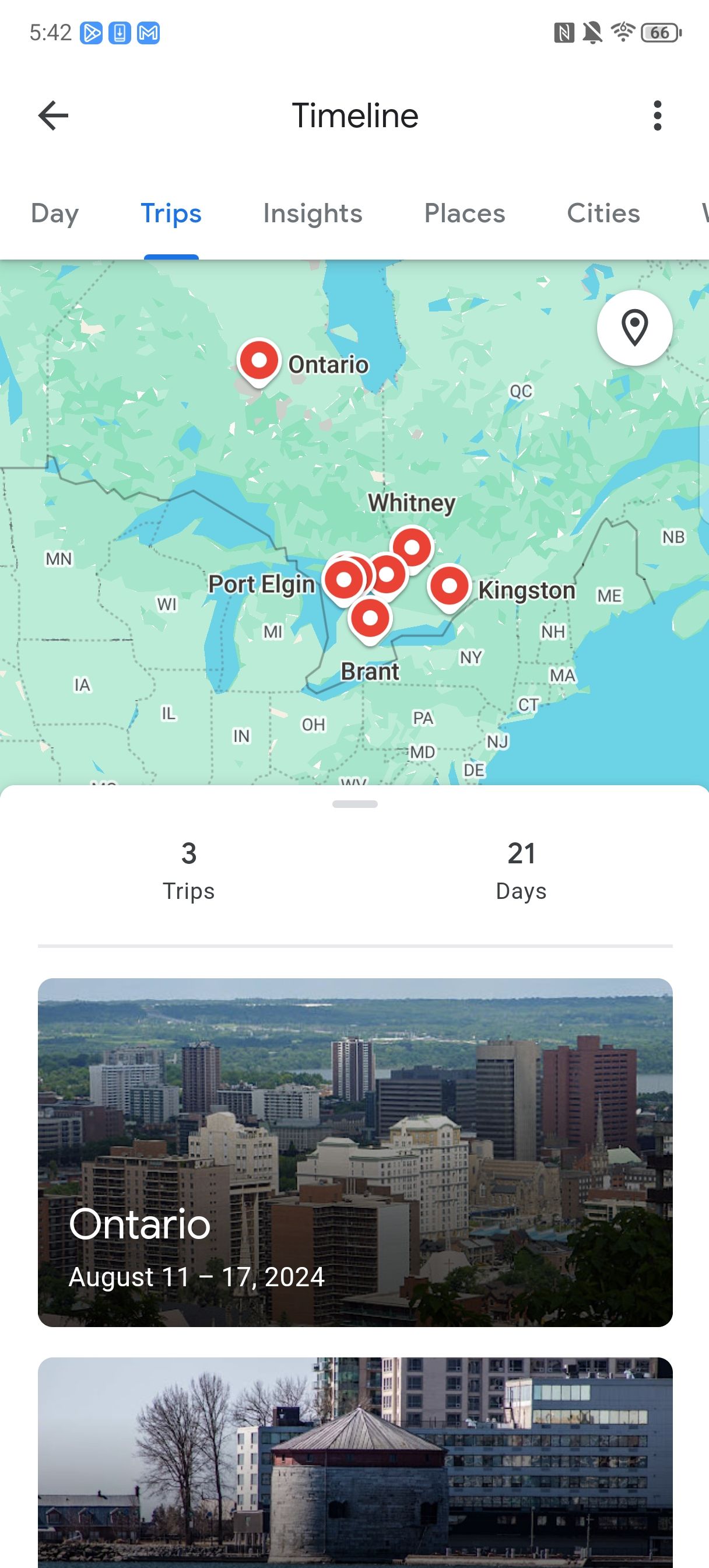The width and height of the screenshot is (709, 1568).
Task: Switch to the Day tab
Action: (x=55, y=213)
